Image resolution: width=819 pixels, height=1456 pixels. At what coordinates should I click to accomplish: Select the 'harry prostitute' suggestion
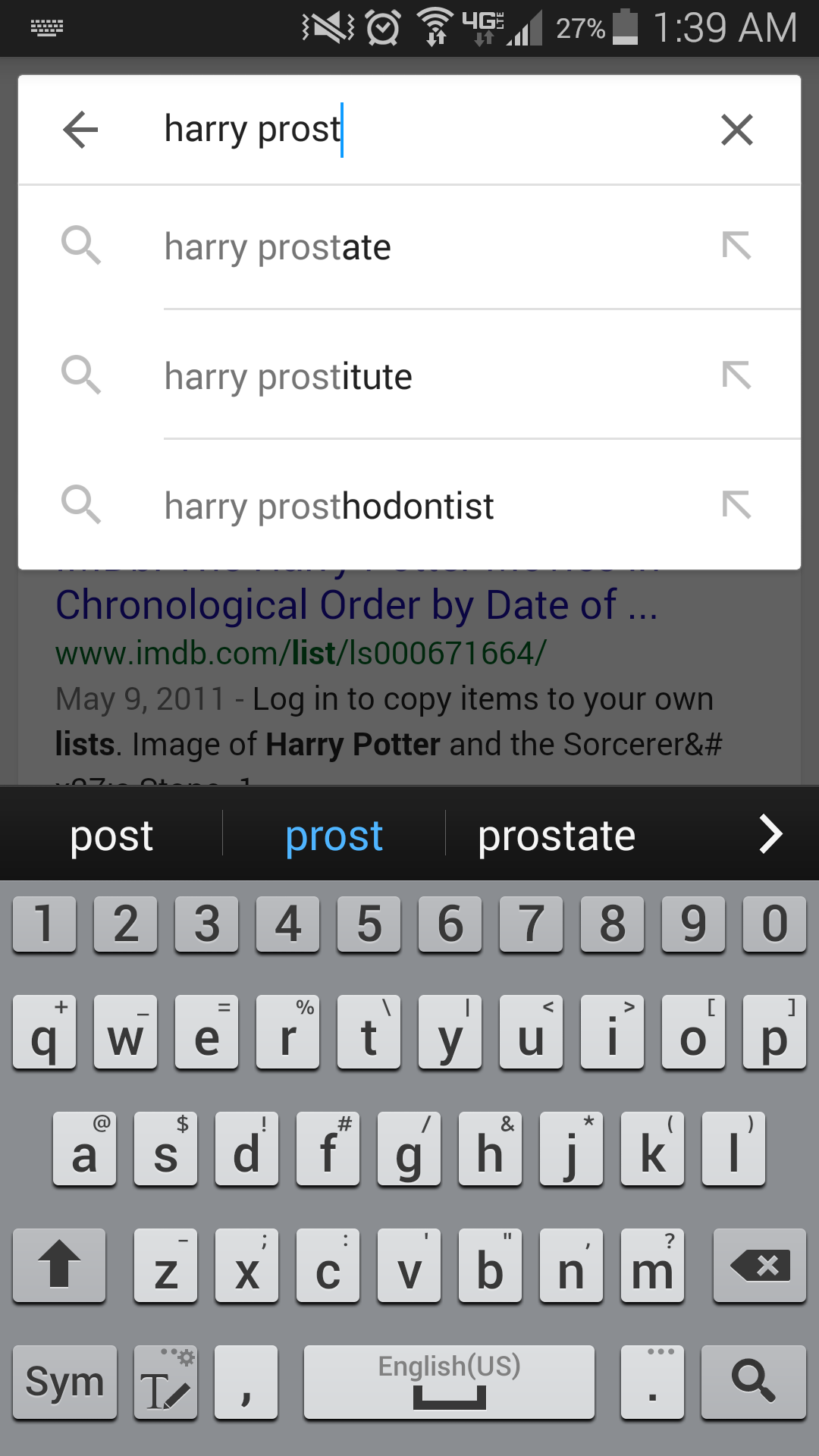tap(409, 376)
